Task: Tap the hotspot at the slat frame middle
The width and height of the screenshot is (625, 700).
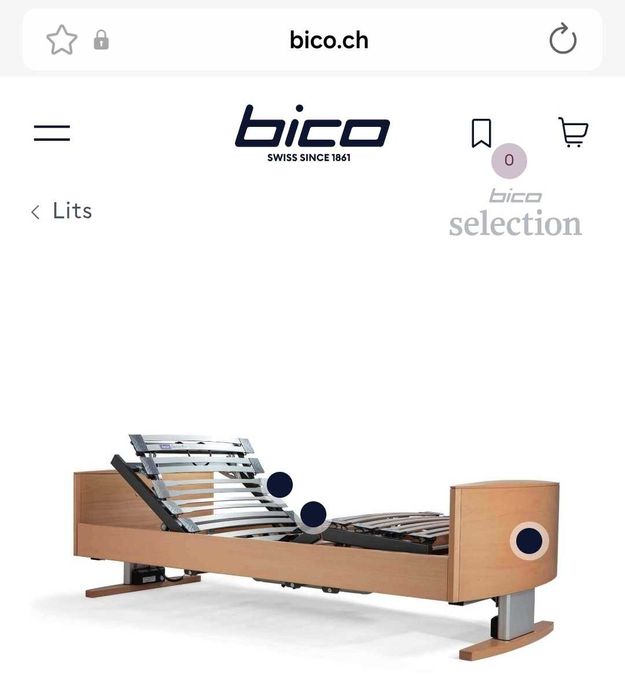Action: coord(313,515)
